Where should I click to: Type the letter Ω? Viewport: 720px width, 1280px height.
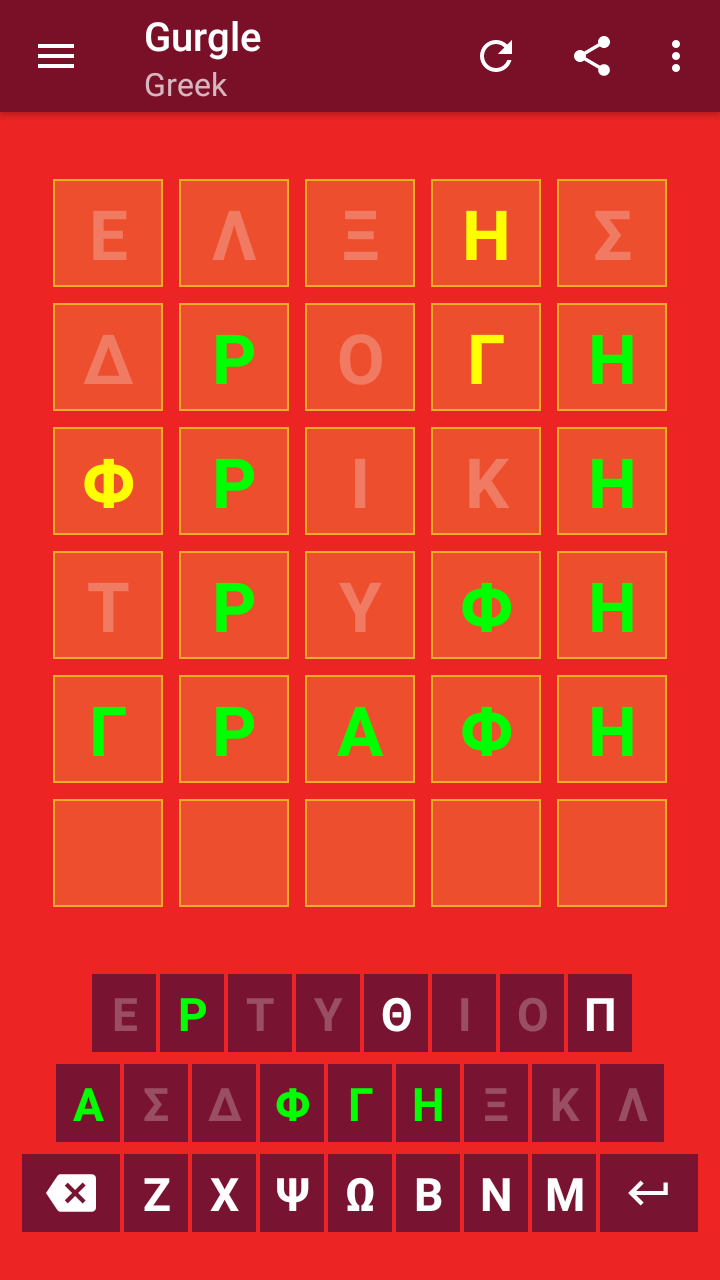point(360,1193)
